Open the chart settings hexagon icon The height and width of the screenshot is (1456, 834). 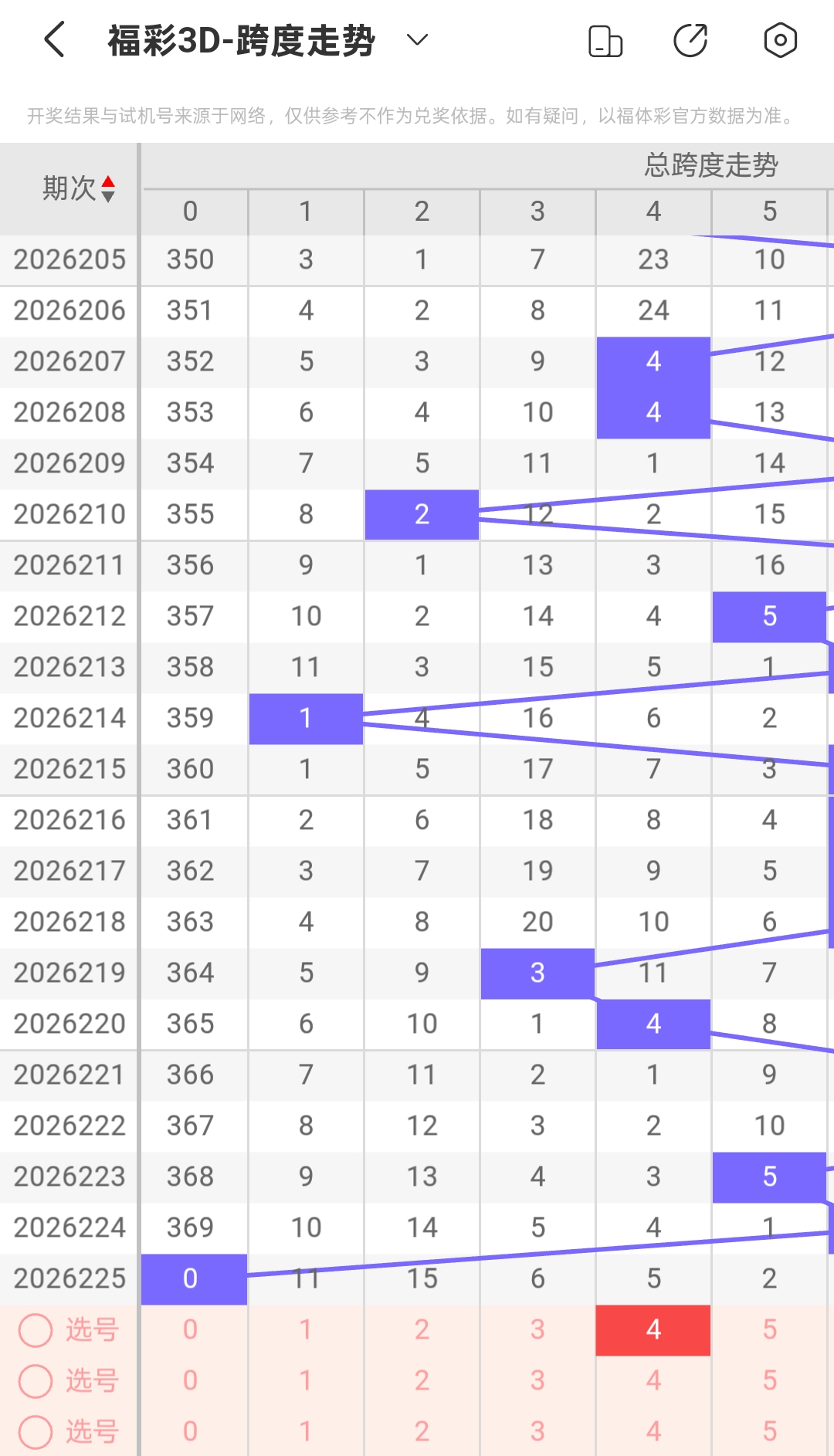pyautogui.click(x=780, y=40)
